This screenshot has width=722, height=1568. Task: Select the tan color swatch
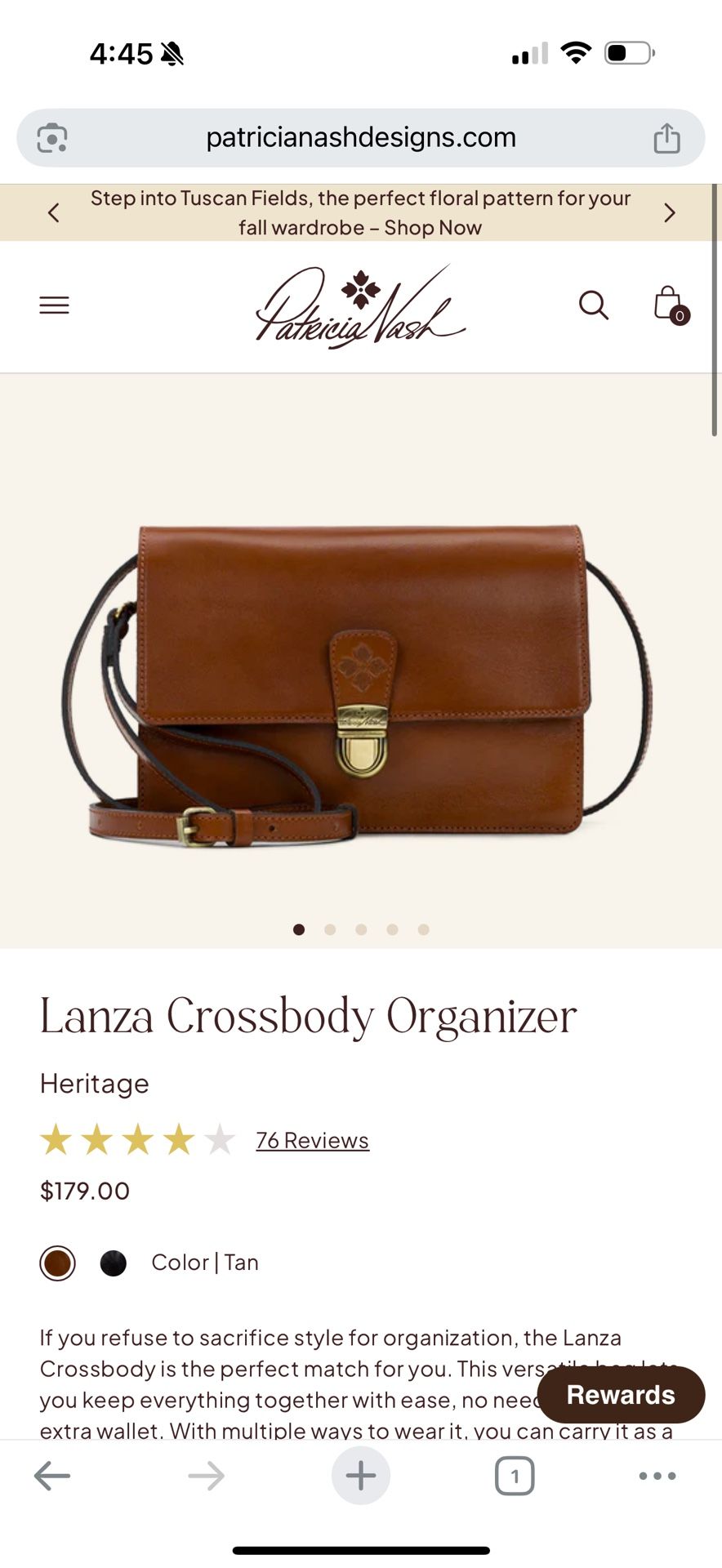click(x=57, y=1263)
